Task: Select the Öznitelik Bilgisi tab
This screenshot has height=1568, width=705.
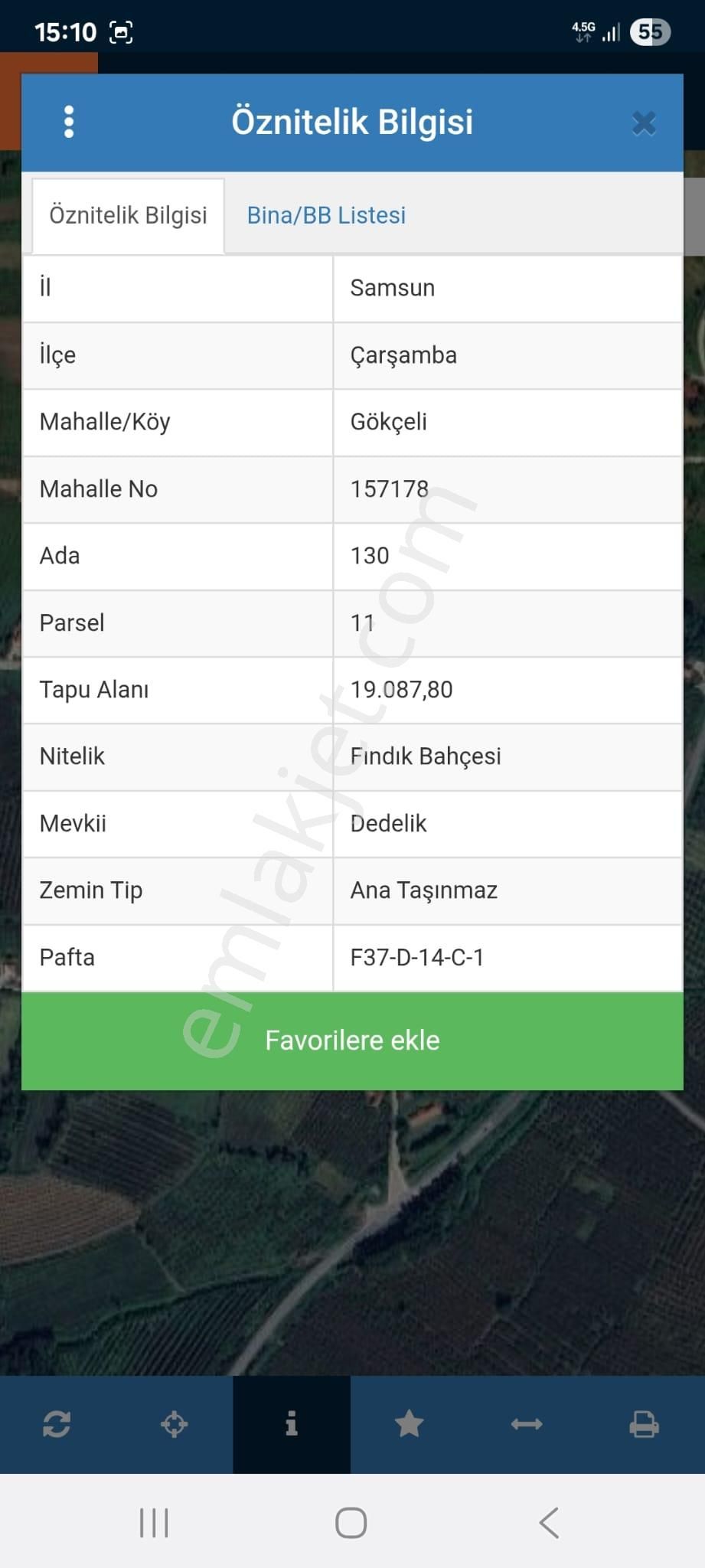Action: tap(129, 215)
